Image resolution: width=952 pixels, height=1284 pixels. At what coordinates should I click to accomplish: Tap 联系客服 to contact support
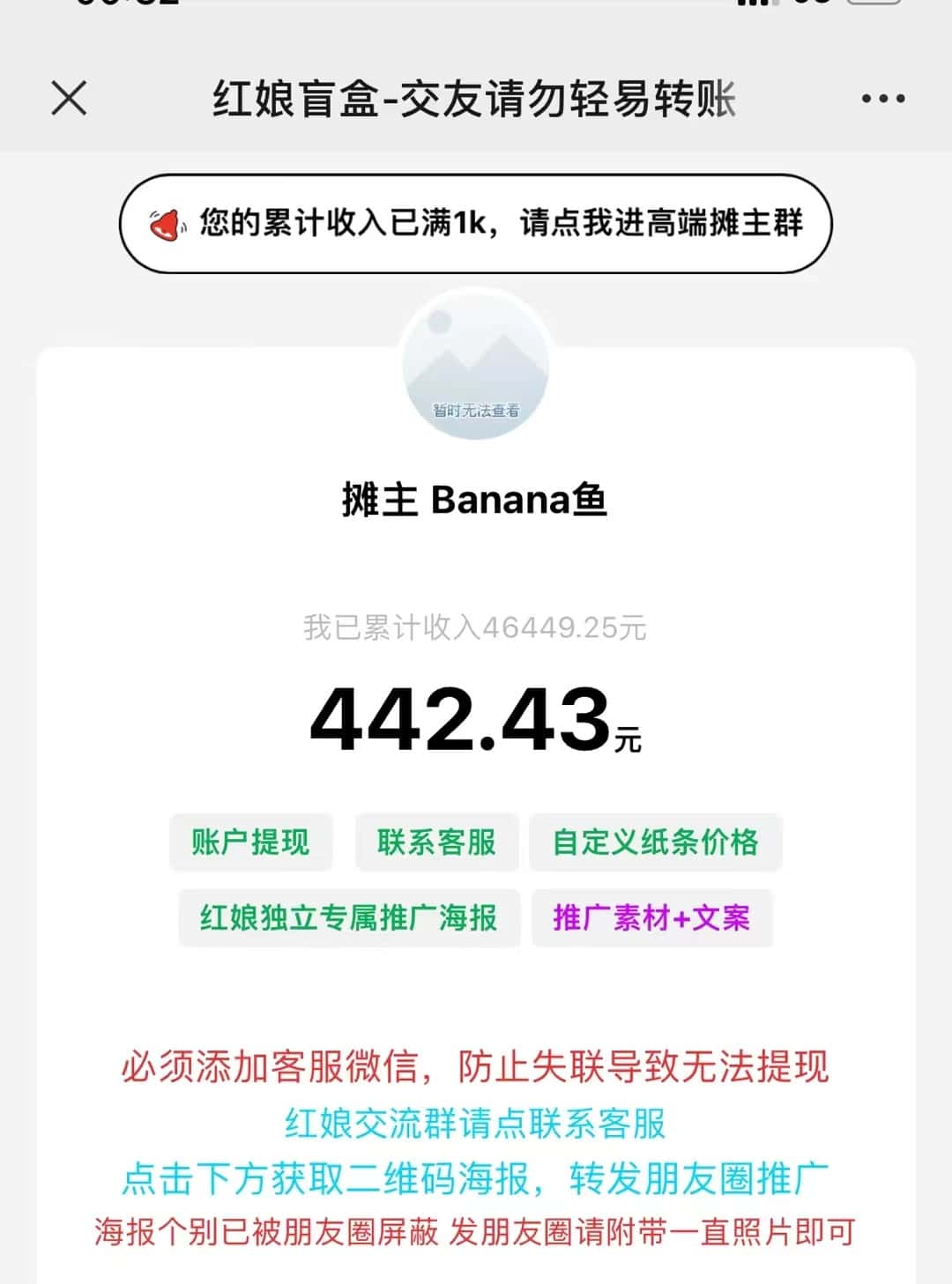(x=436, y=842)
